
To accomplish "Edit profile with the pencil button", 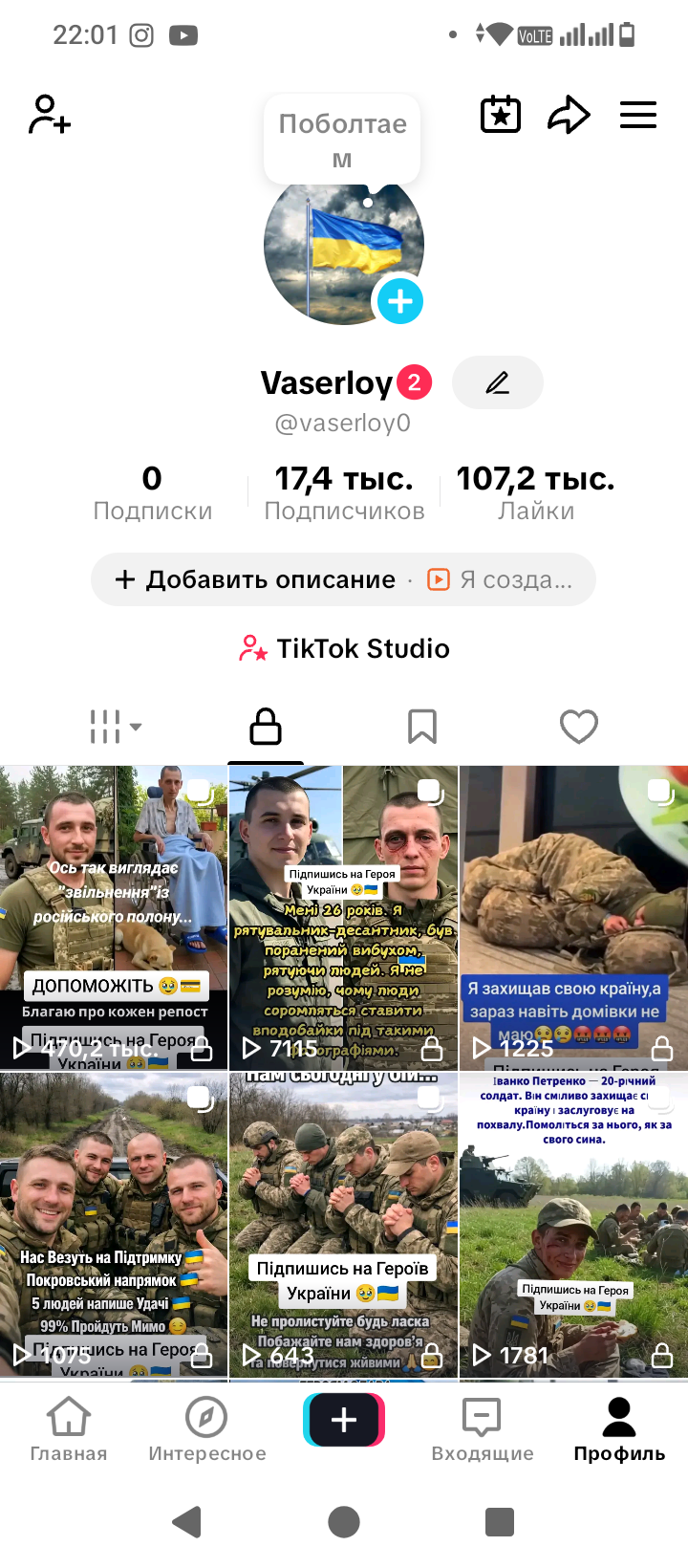I will click(x=497, y=383).
